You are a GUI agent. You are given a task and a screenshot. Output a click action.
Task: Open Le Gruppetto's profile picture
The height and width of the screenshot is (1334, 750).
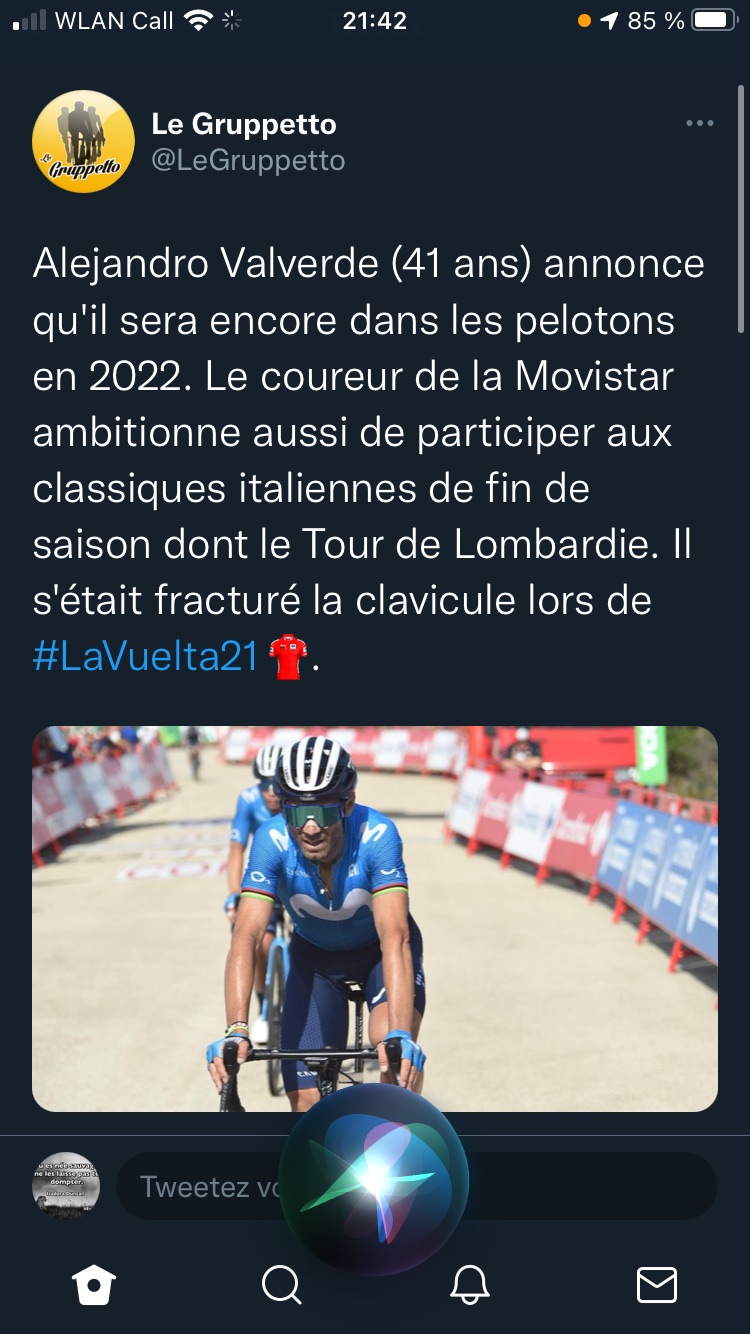tap(83, 141)
